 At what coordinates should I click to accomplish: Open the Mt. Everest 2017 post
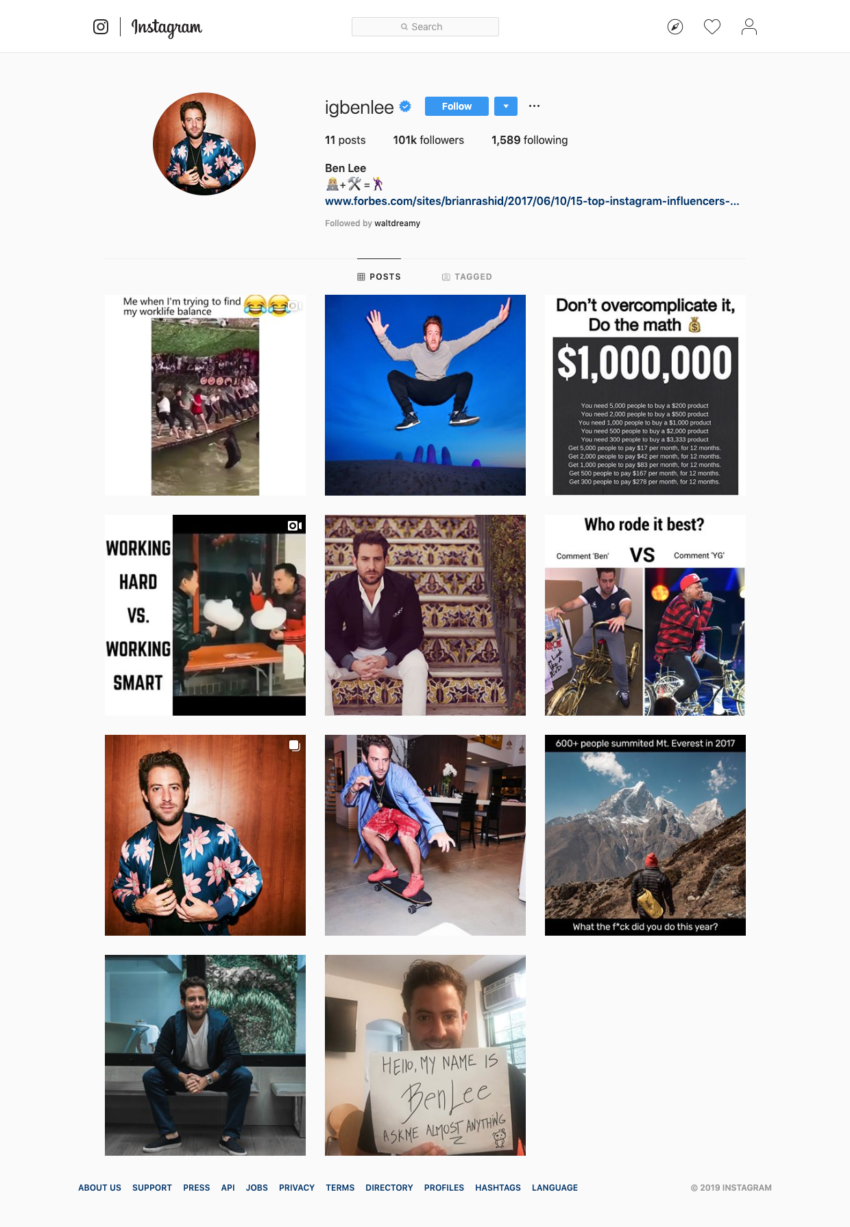click(645, 835)
